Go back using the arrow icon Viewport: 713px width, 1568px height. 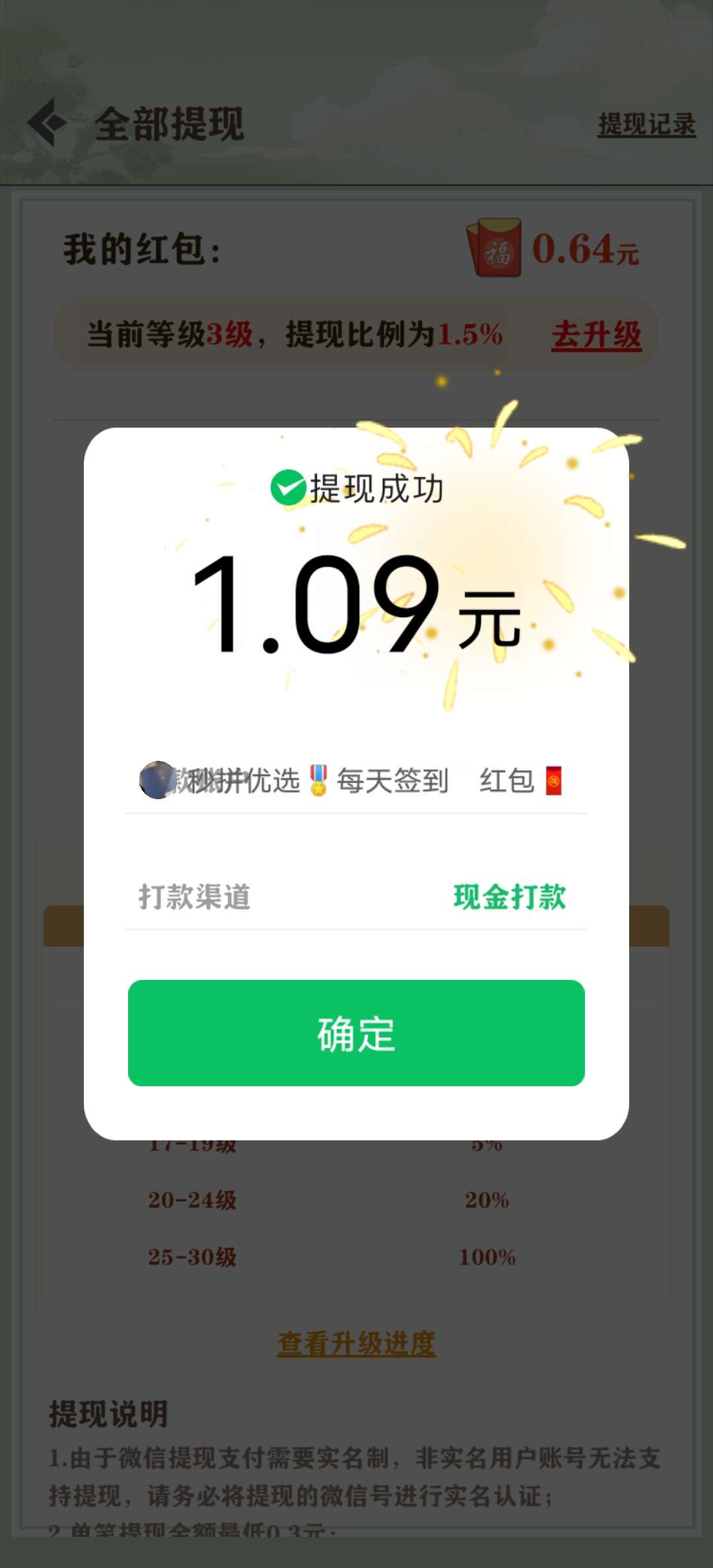click(x=48, y=123)
